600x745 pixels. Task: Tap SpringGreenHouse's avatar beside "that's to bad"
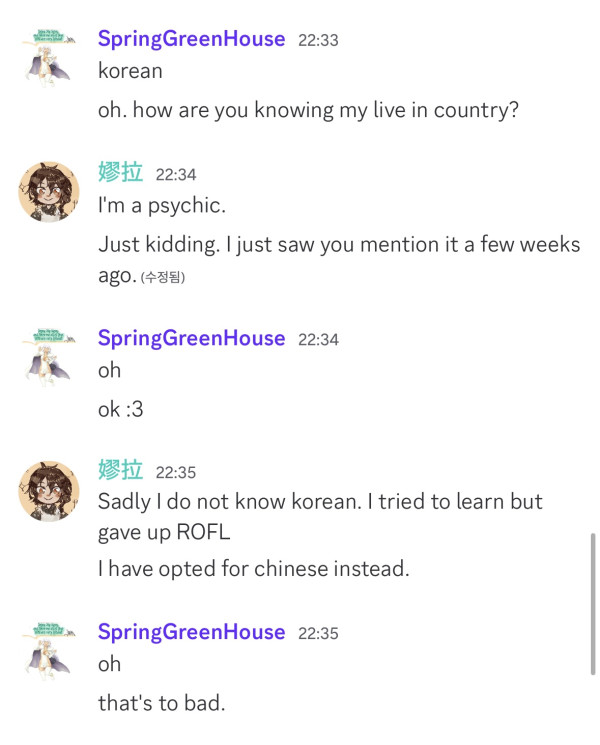pyautogui.click(x=49, y=651)
